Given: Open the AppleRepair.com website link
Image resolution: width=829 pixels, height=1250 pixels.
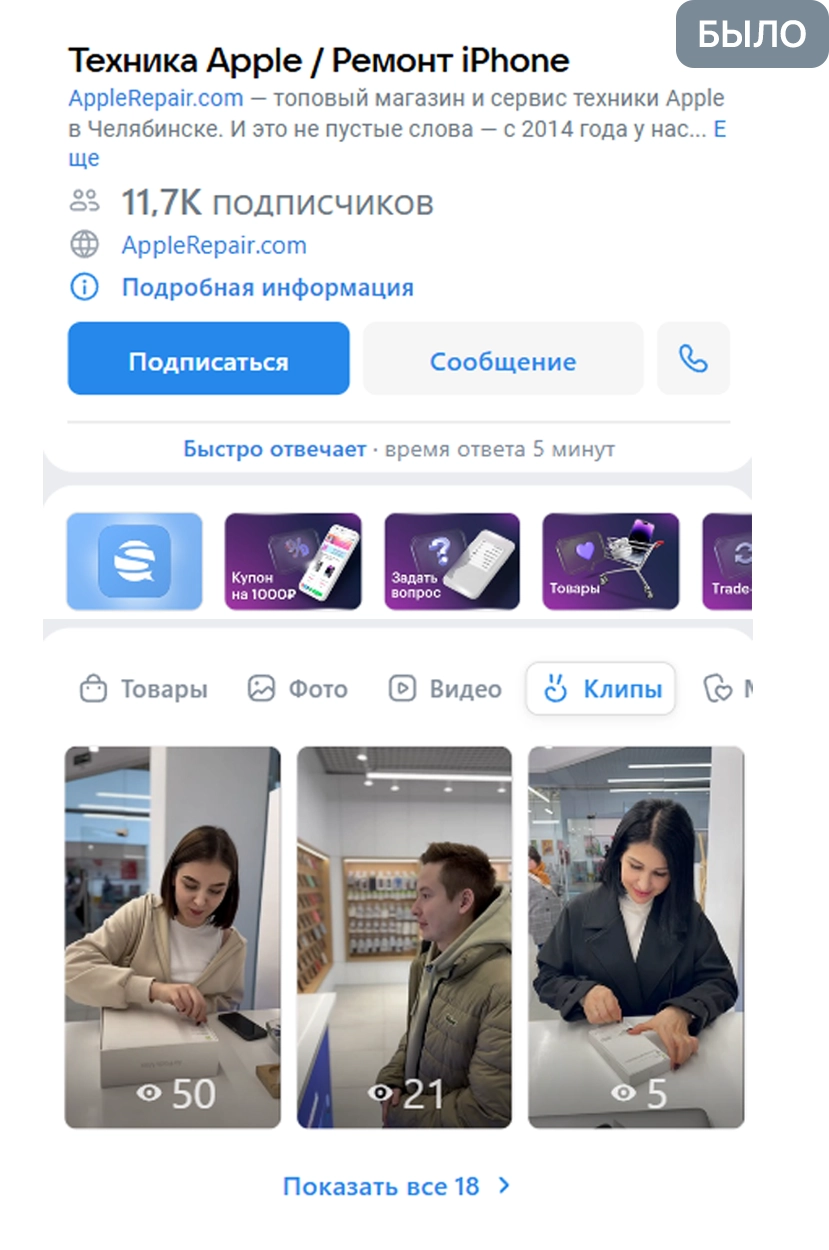Looking at the screenshot, I should pyautogui.click(x=213, y=245).
